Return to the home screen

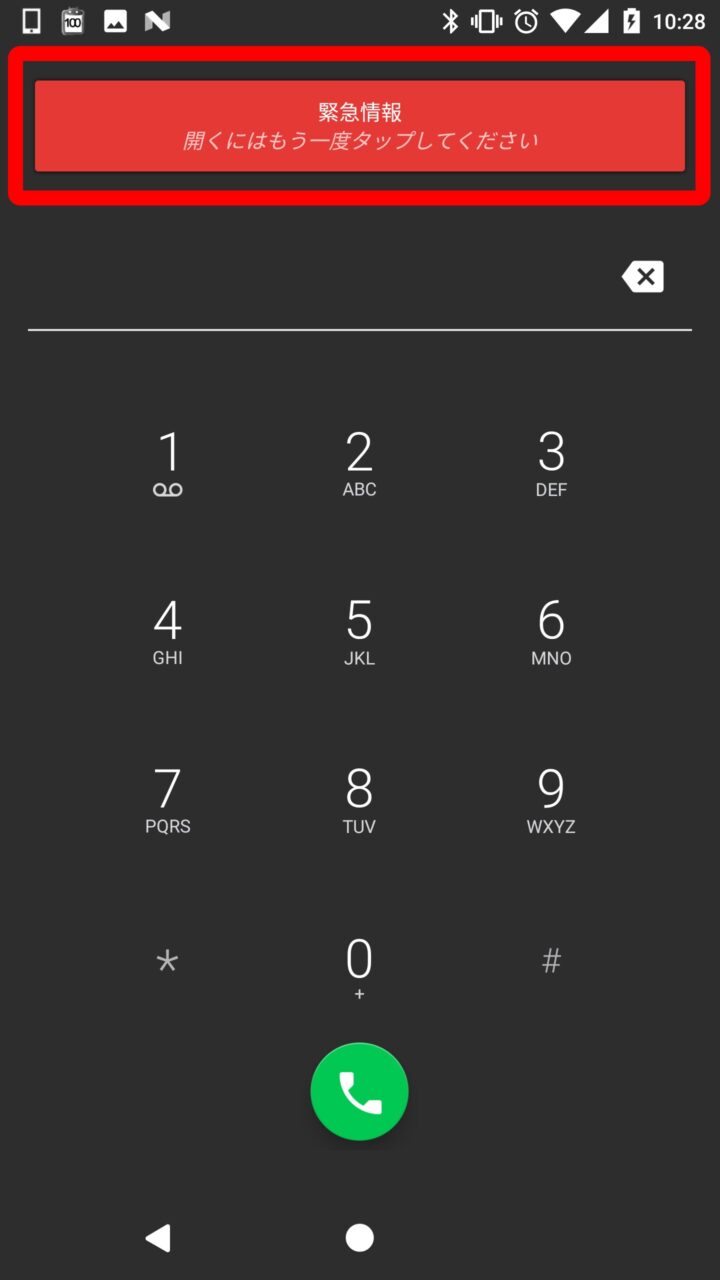click(359, 1238)
